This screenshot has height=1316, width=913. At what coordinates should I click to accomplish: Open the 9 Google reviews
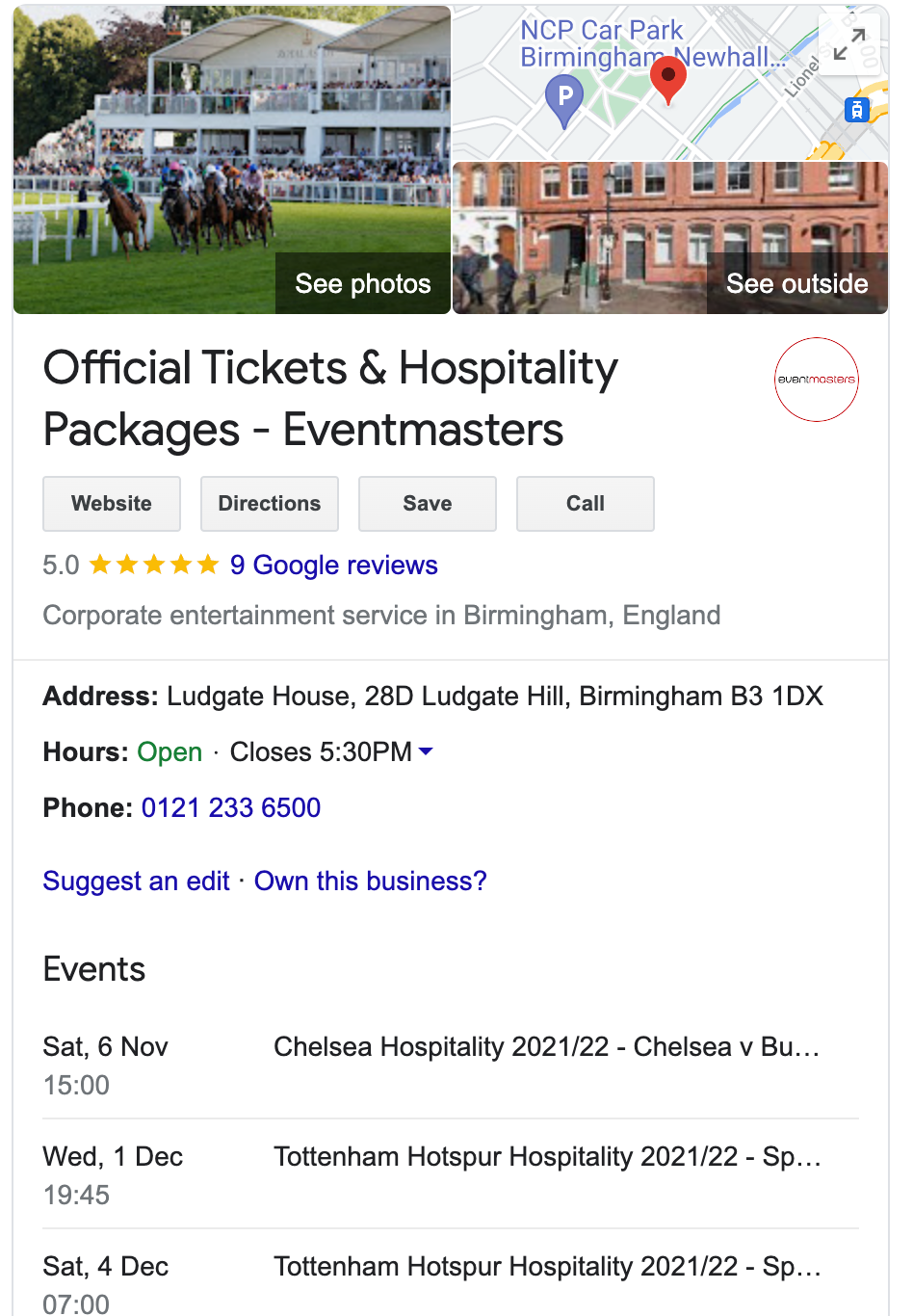tap(333, 566)
